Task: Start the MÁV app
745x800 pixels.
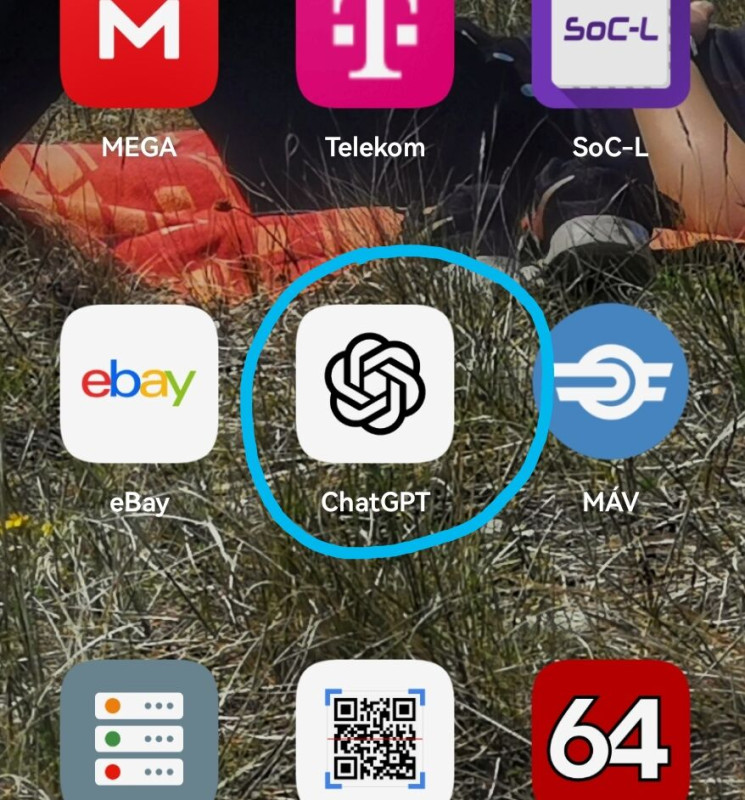Action: [x=611, y=382]
